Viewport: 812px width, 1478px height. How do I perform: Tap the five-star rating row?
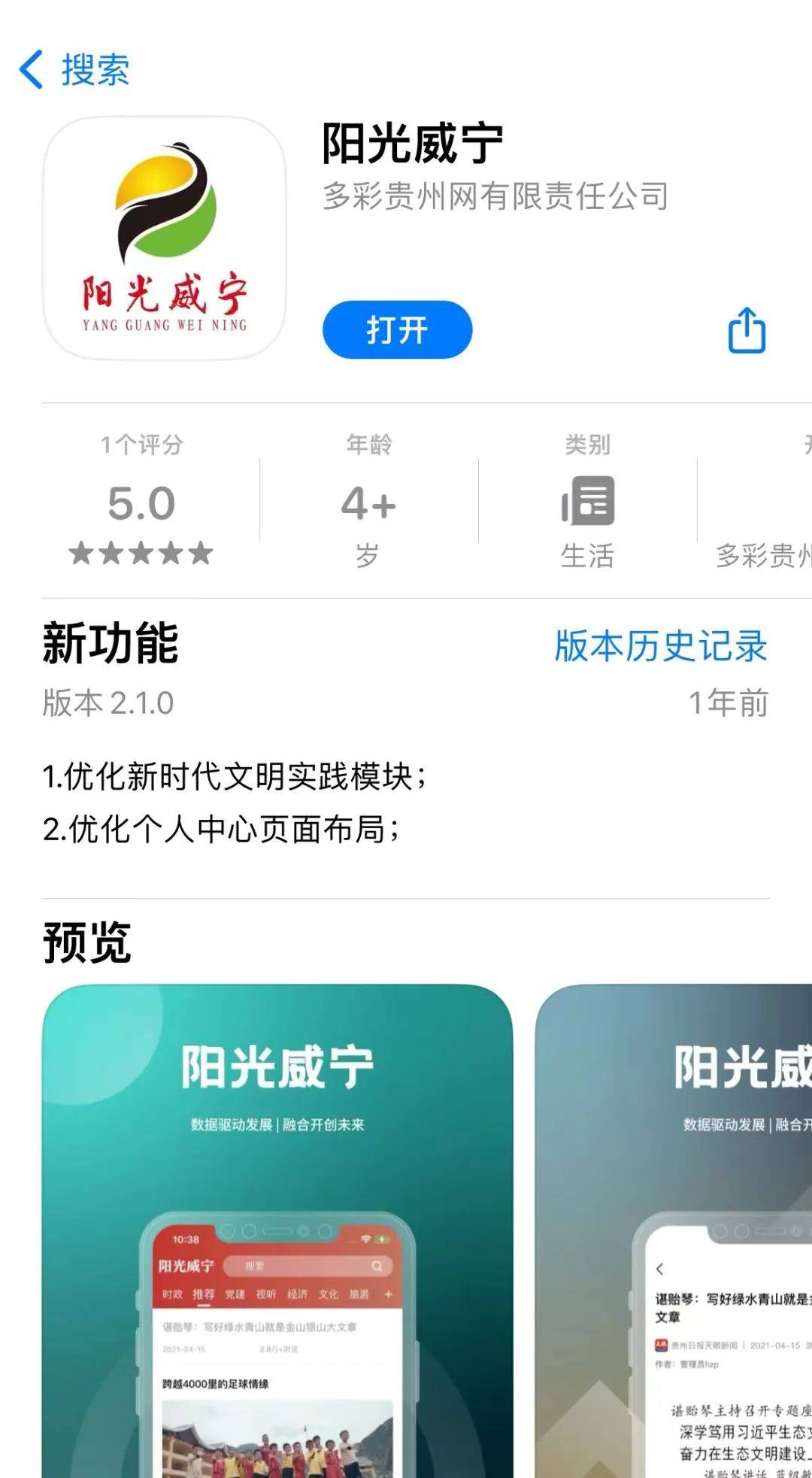click(x=138, y=556)
